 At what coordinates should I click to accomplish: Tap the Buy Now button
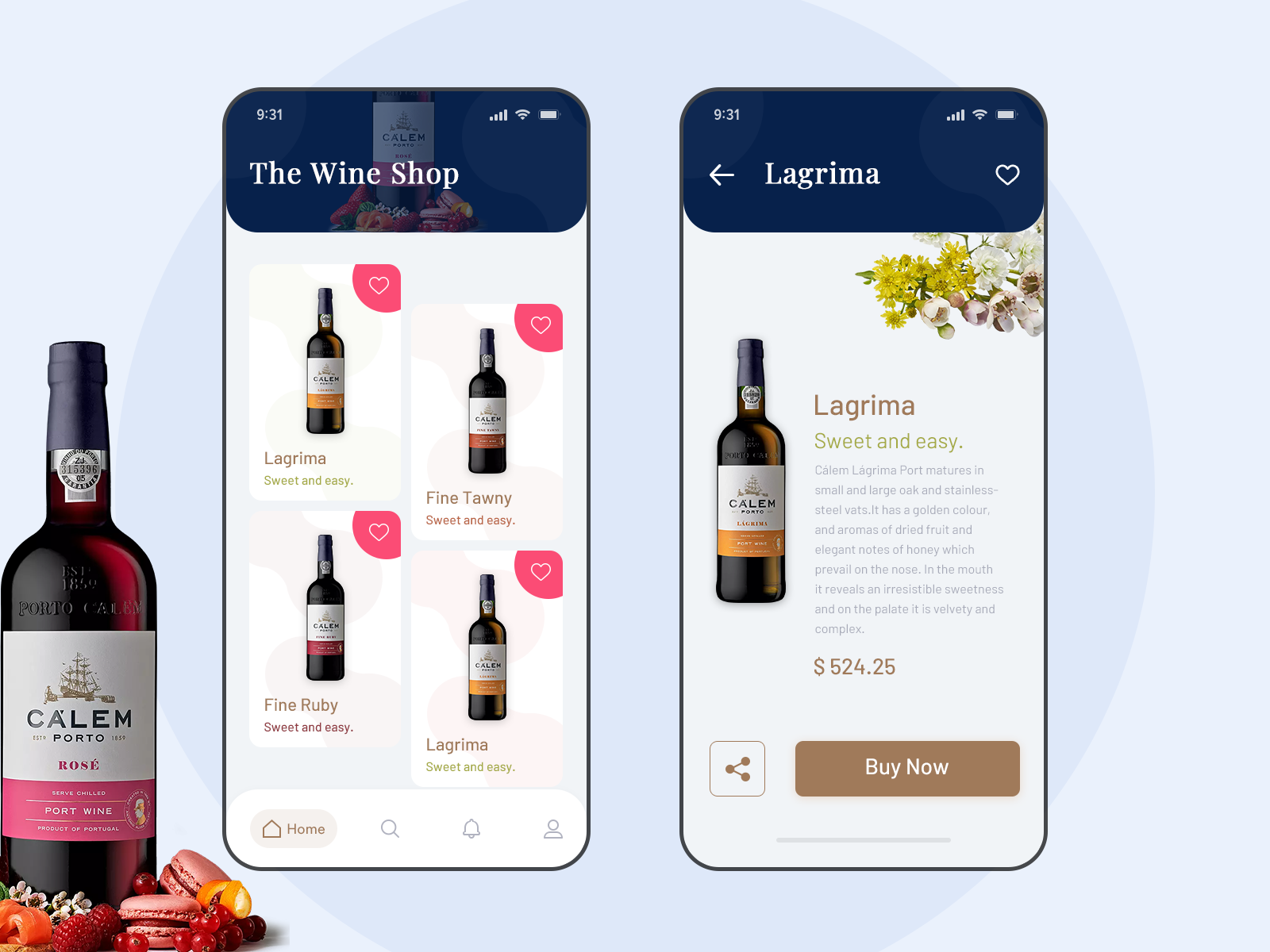click(907, 768)
